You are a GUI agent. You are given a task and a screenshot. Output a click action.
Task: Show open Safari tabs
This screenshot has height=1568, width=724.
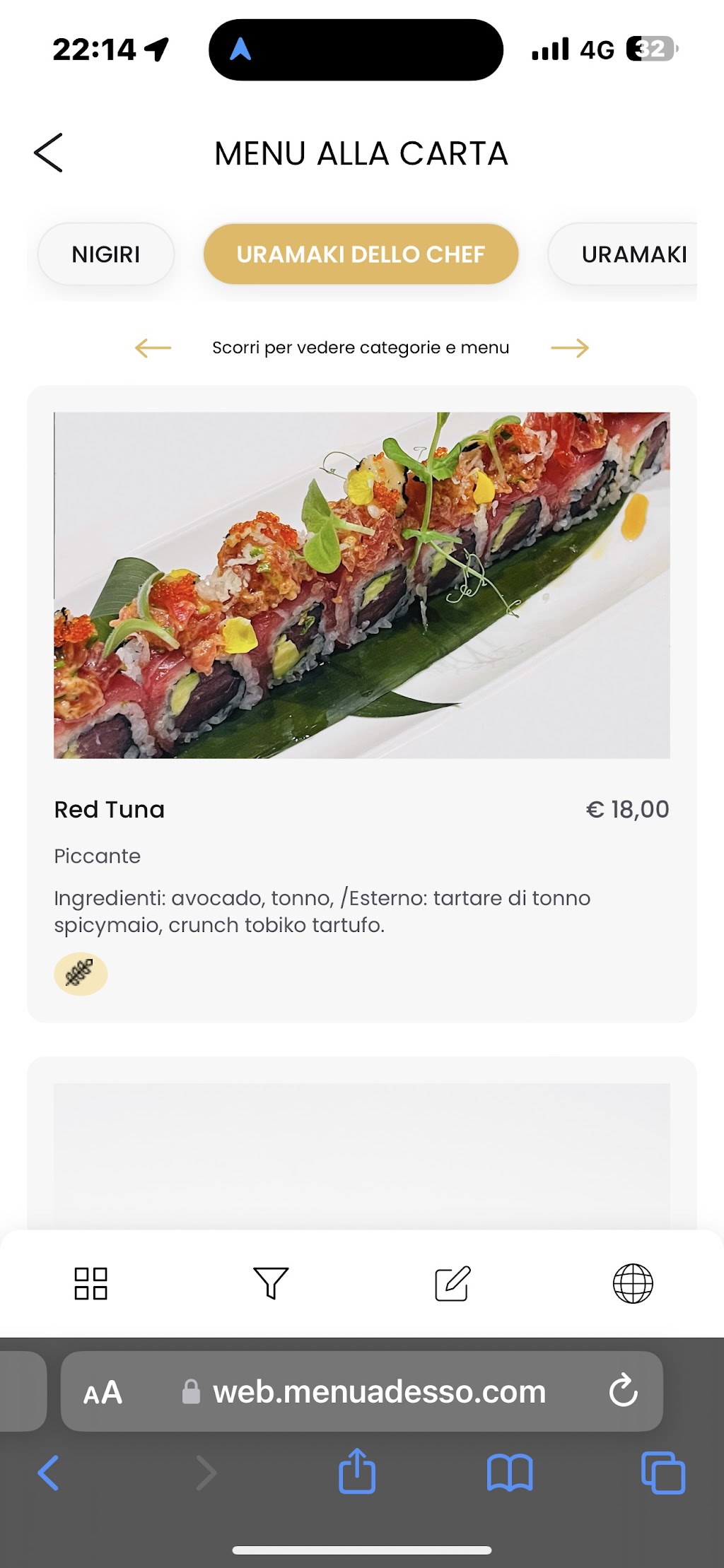tap(663, 1473)
